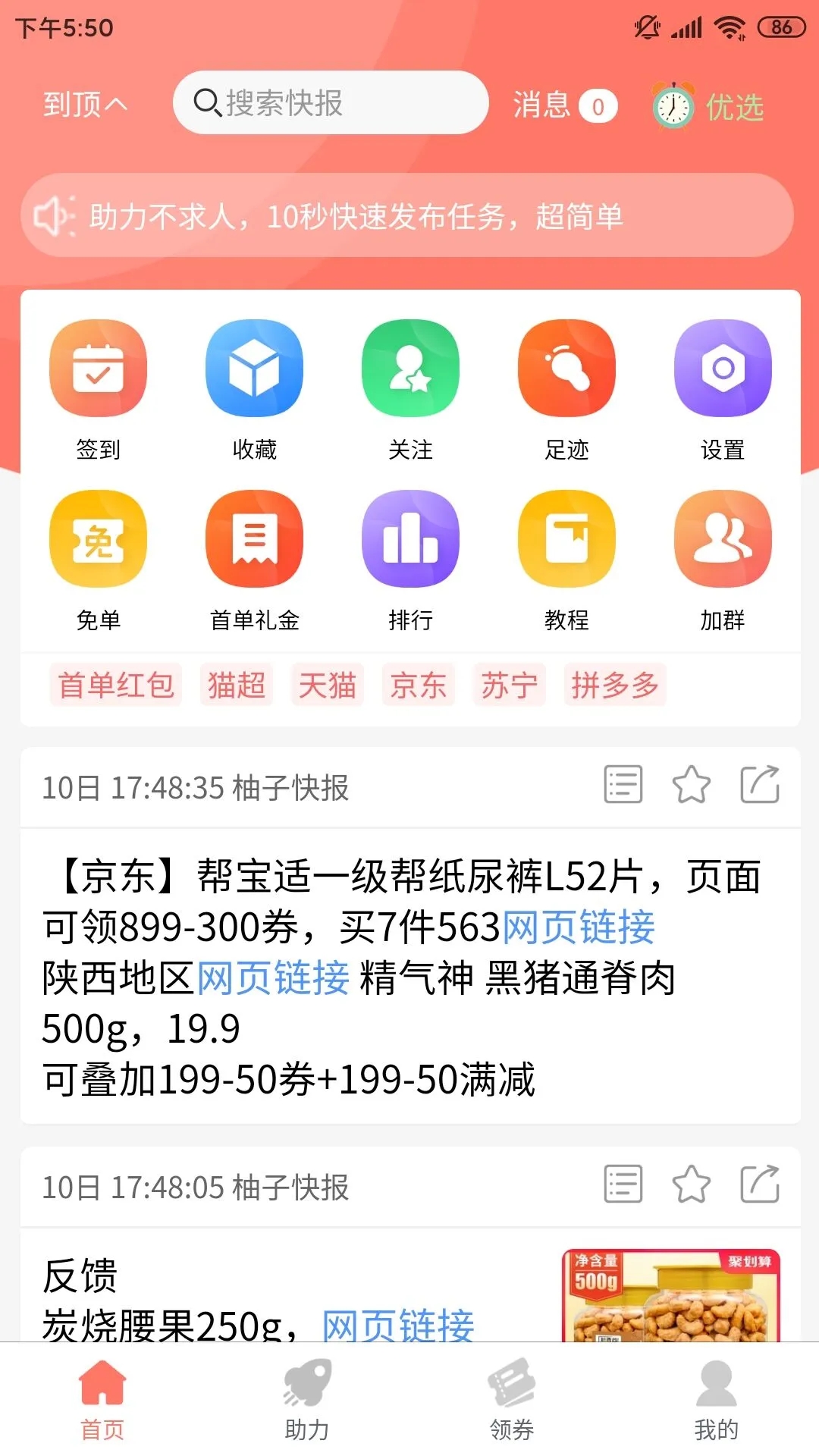Select the 免单 free-order icon
The height and width of the screenshot is (1456, 819).
(98, 538)
